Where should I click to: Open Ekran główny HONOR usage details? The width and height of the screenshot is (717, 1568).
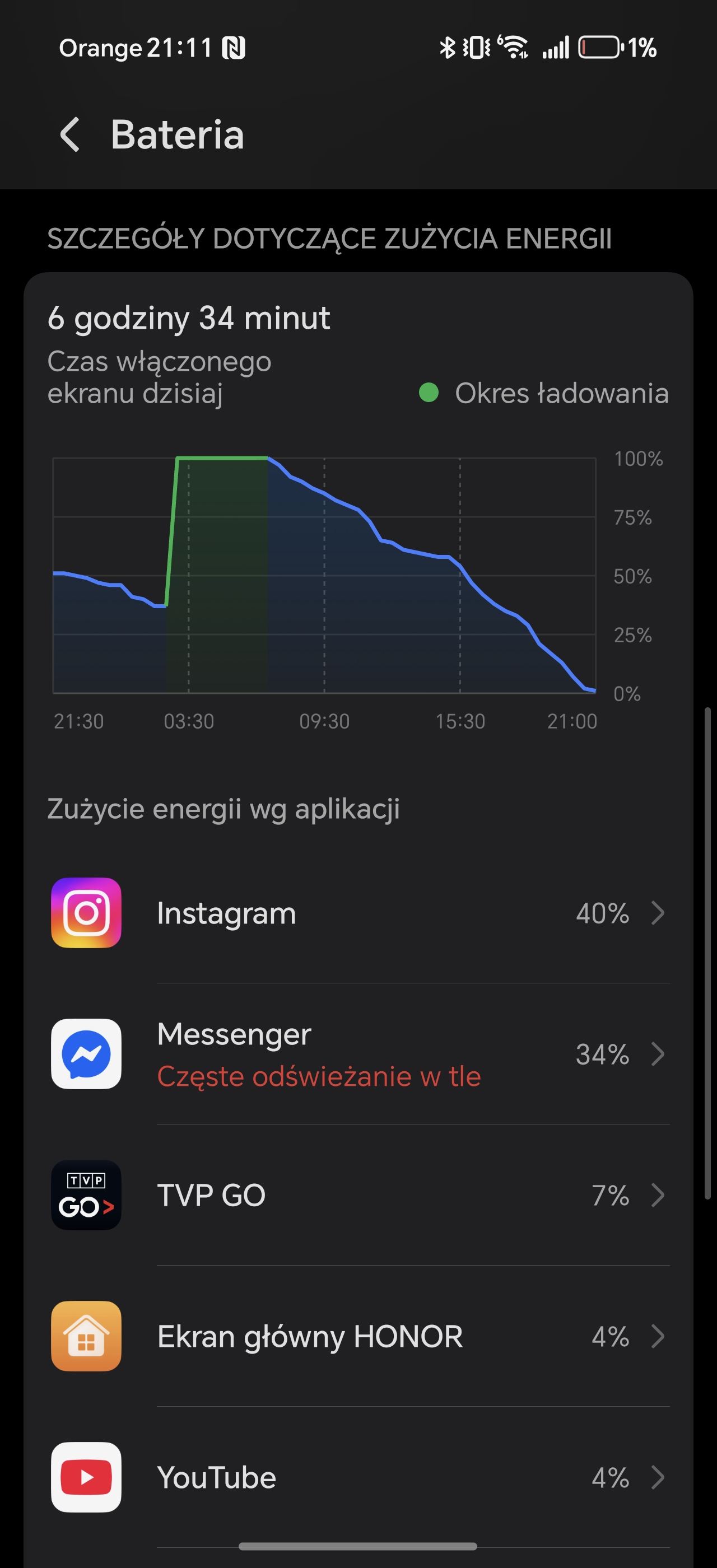(x=358, y=1336)
